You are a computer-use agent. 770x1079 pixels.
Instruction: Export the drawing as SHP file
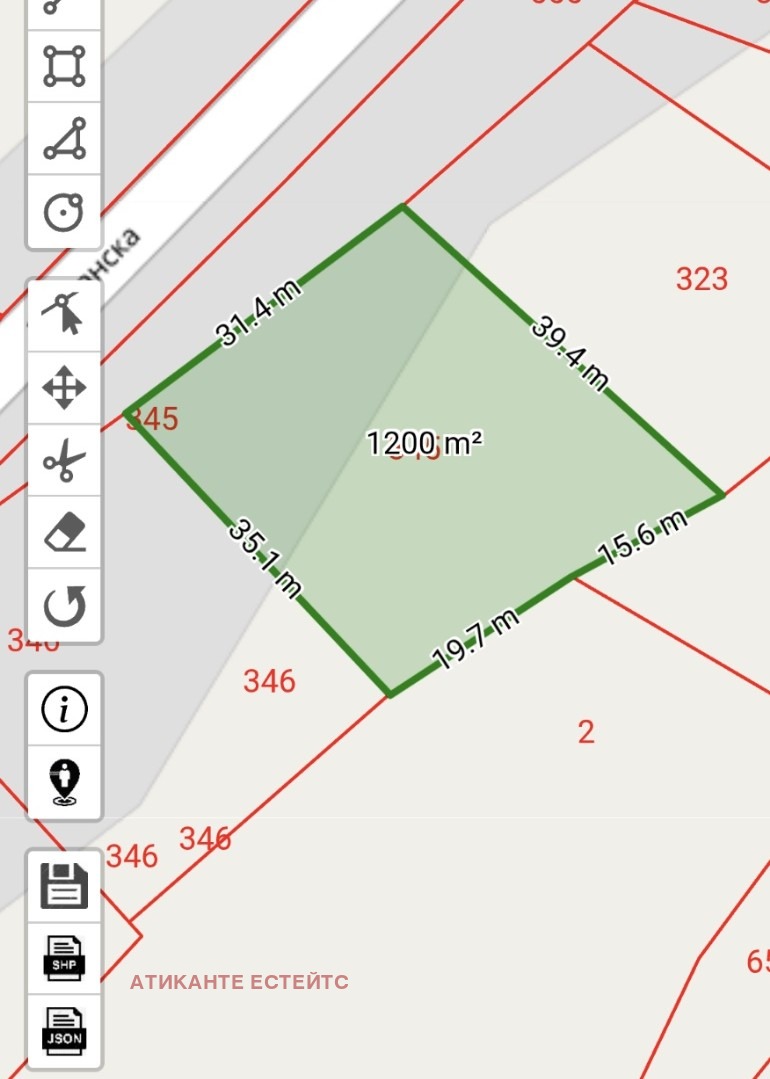click(64, 957)
